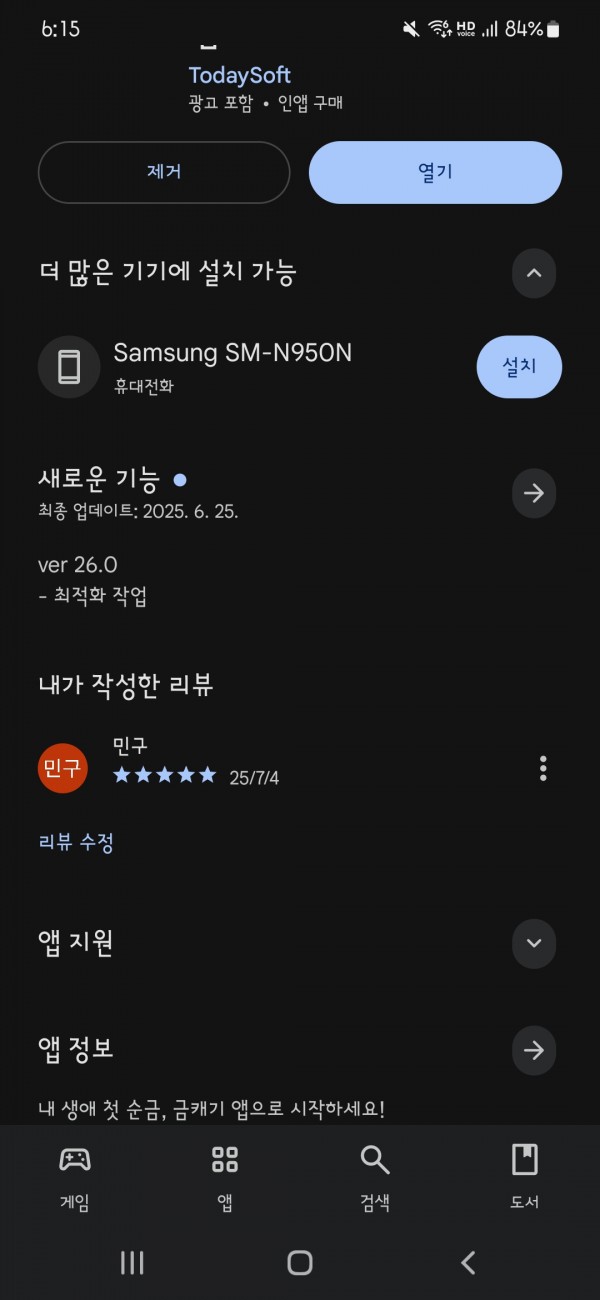Screen dimensions: 600x1300
Task: Expand the 앱 지원 section
Action: point(534,943)
